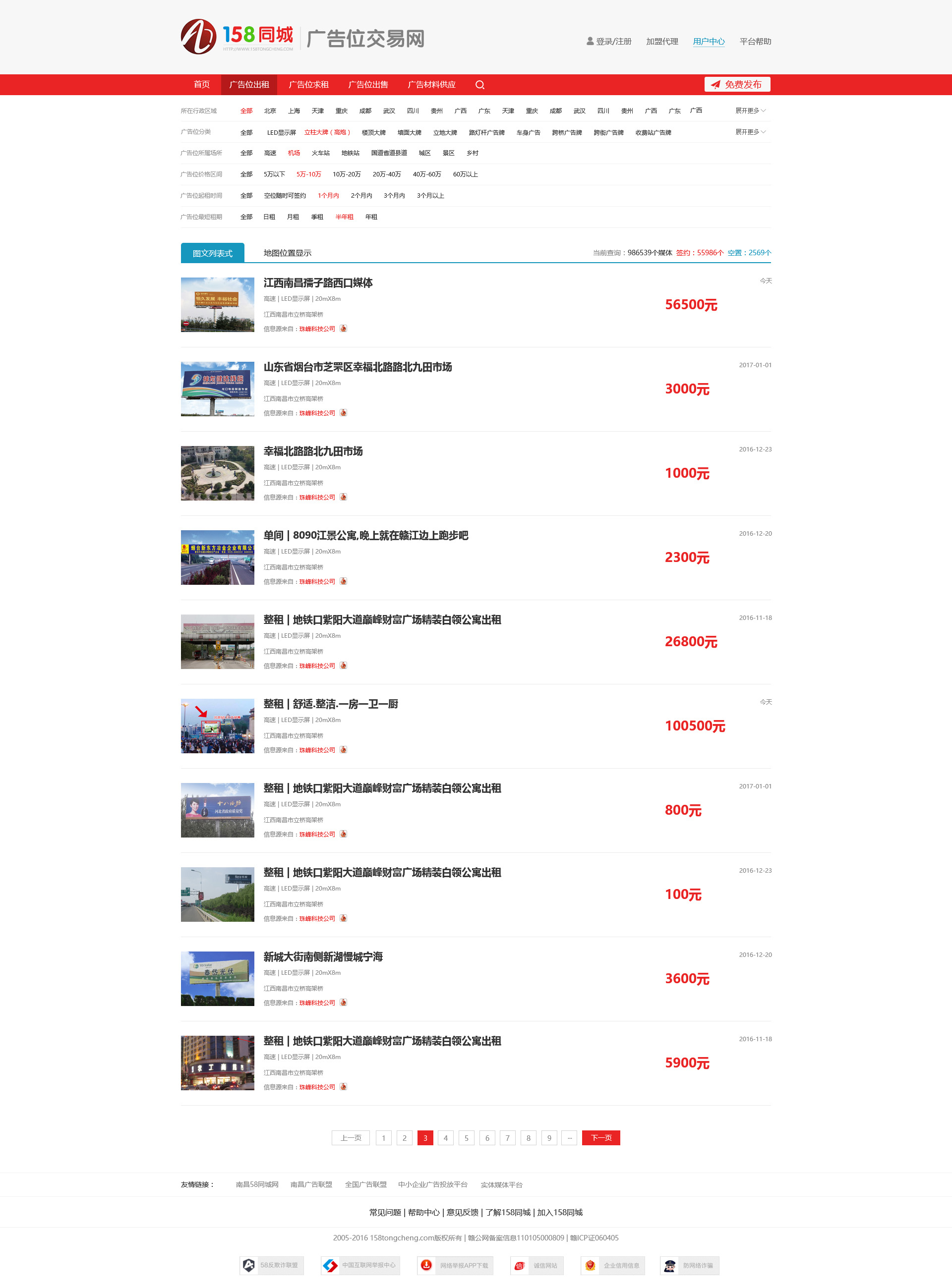Expand more options for 所在行政区域
The height and width of the screenshot is (1288, 952).
tap(750, 111)
